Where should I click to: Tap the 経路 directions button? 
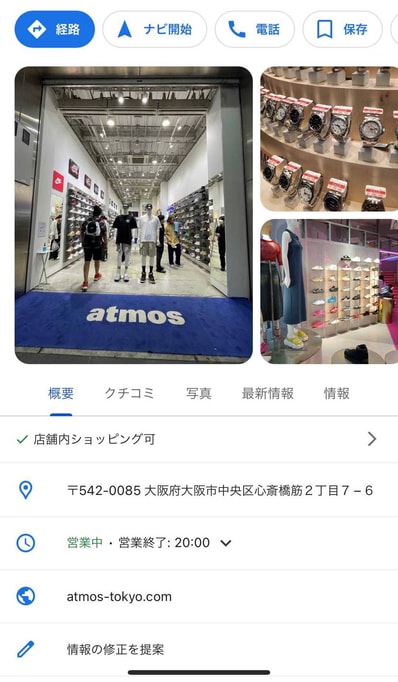55,30
